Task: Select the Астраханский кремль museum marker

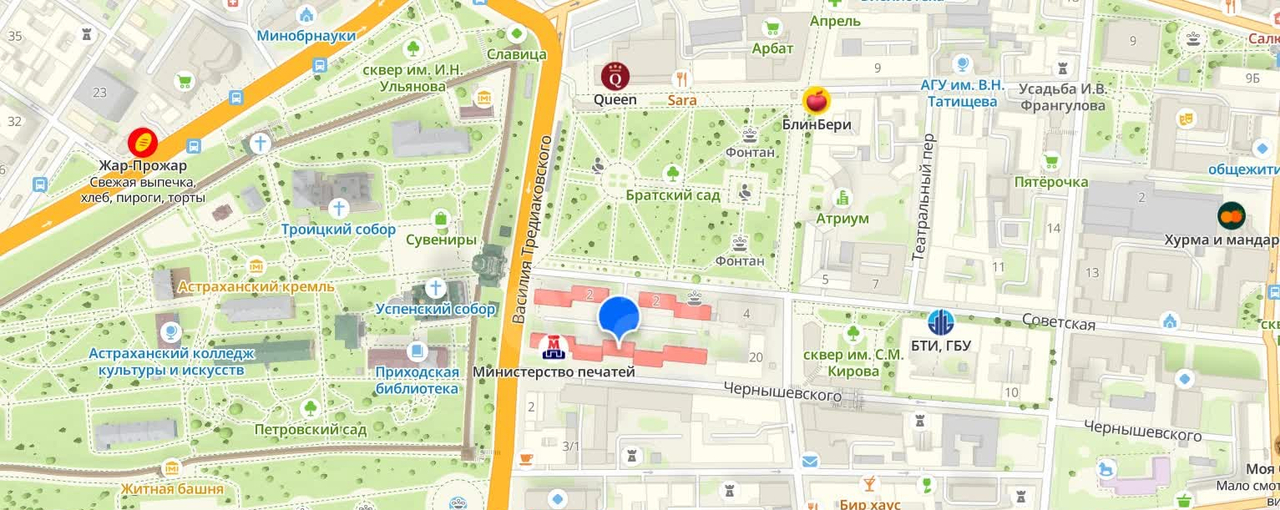Action: [257, 265]
